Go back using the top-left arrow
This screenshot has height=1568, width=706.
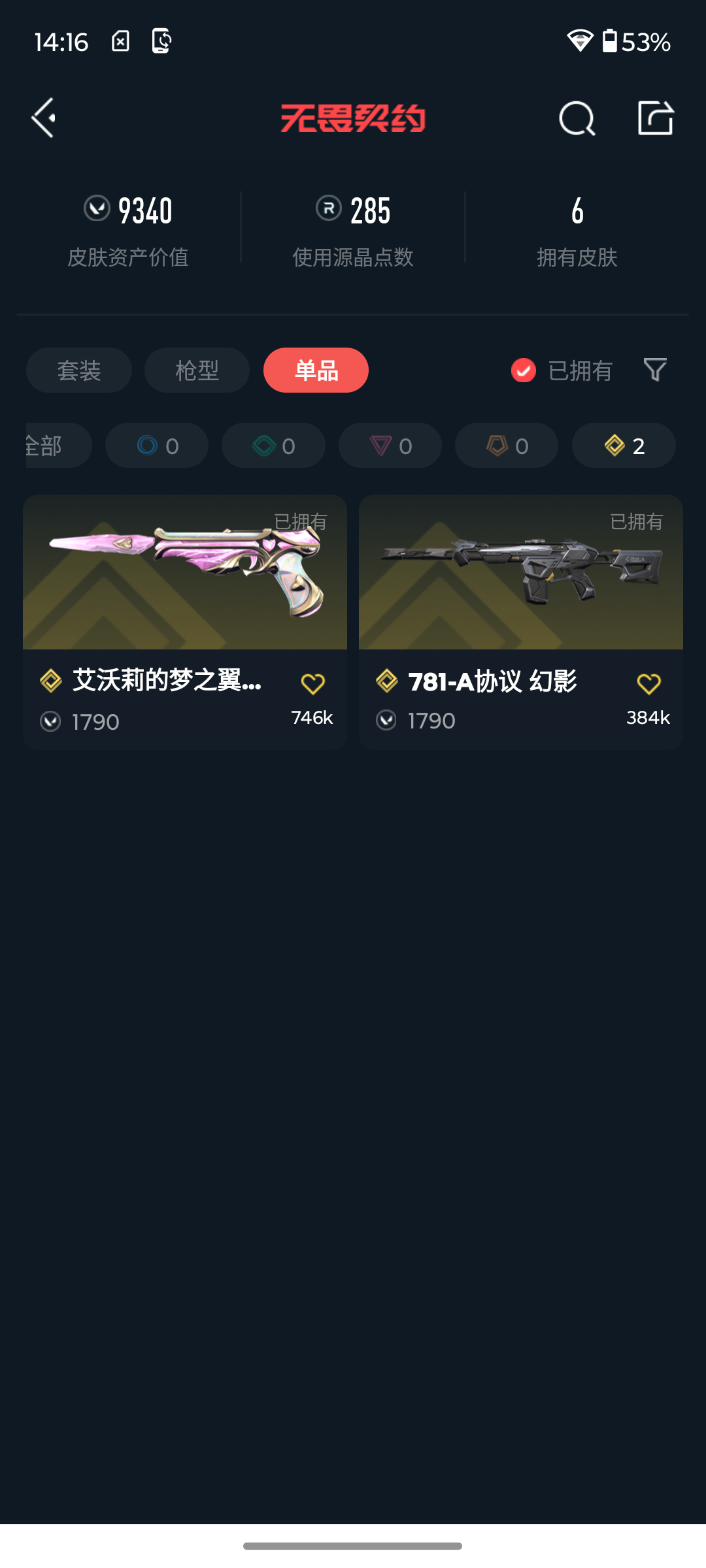point(44,118)
